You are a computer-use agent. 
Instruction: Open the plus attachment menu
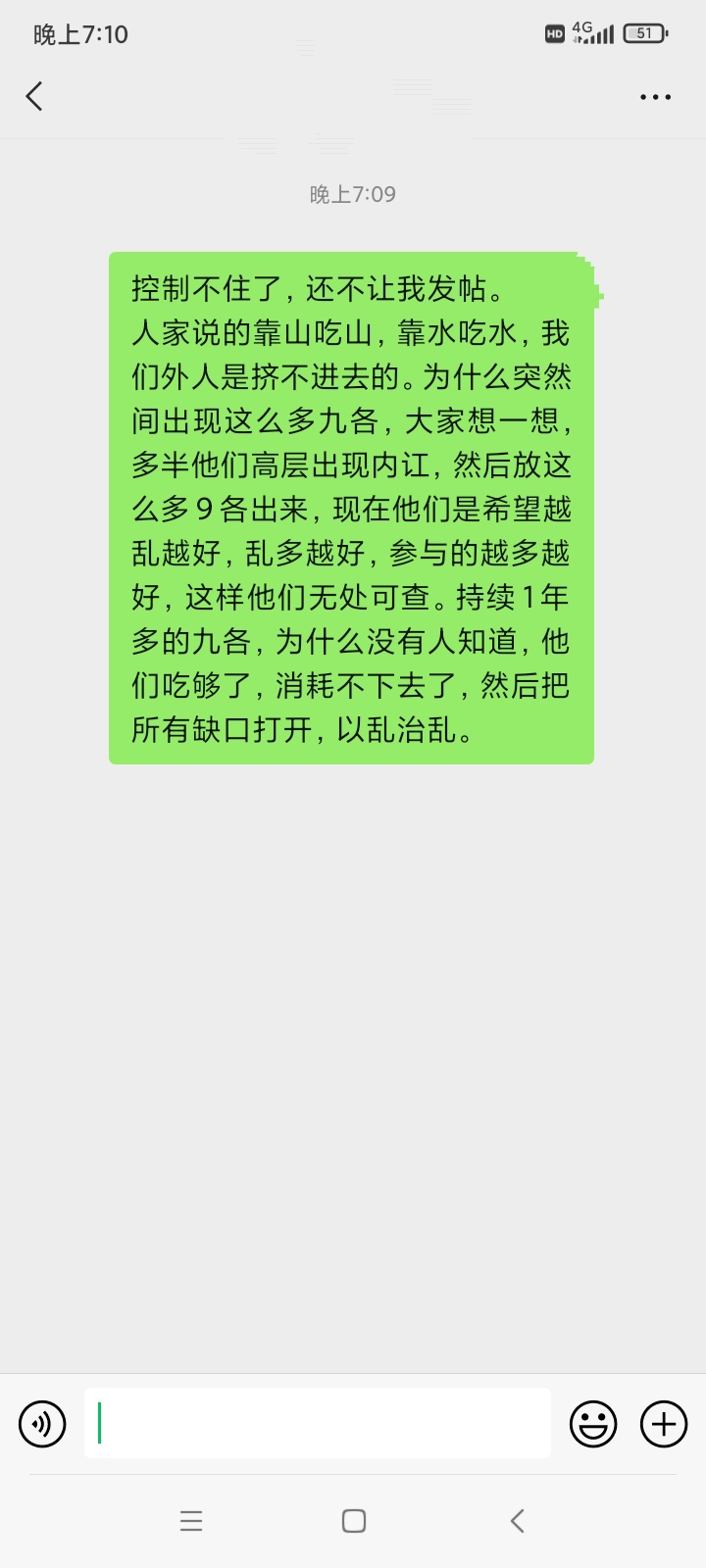pyautogui.click(x=664, y=1423)
